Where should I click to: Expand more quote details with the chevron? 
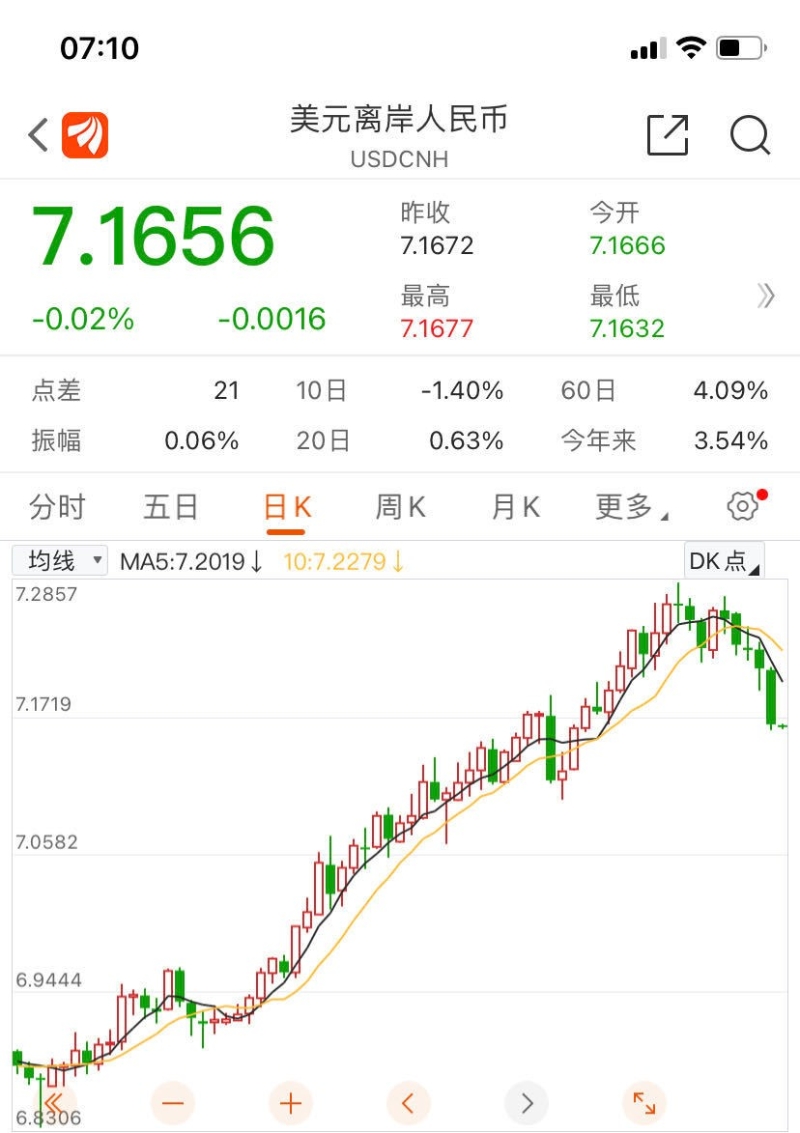click(766, 296)
